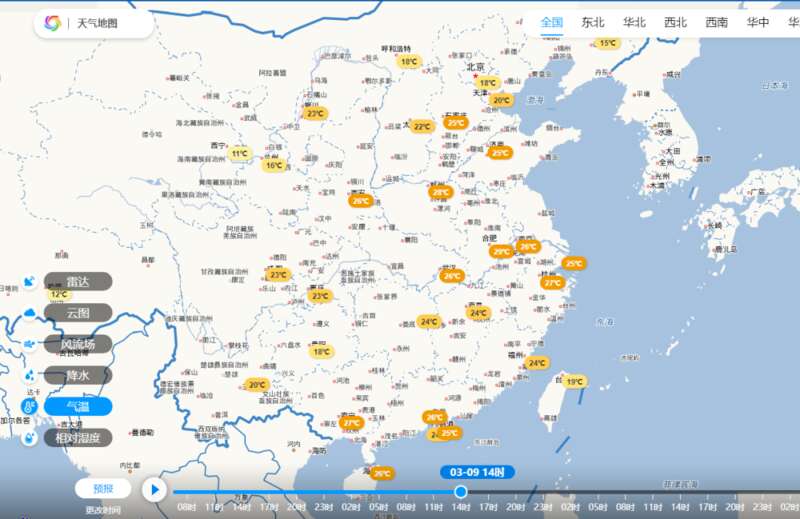Open the 西北 region tab
Image resolution: width=800 pixels, height=519 pixels.
675,22
